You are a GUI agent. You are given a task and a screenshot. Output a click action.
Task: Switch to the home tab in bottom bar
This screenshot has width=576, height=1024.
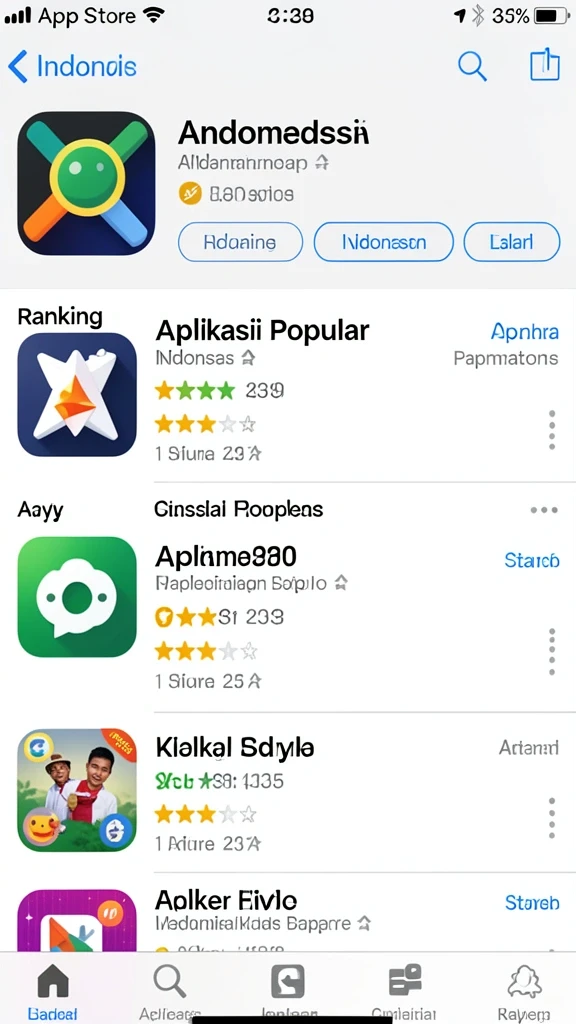pos(53,990)
